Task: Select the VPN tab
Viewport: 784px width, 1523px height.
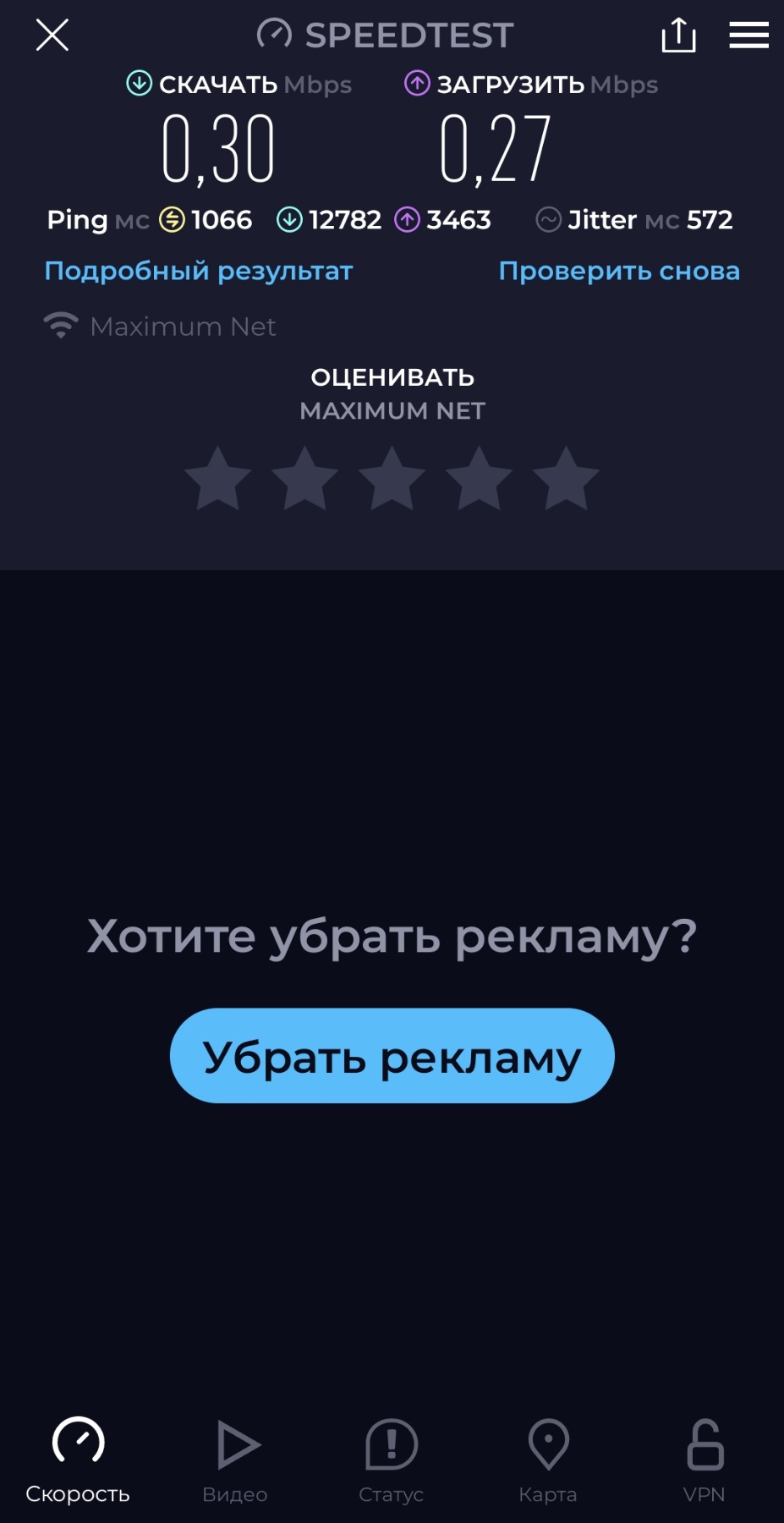Action: pyautogui.click(x=705, y=1459)
